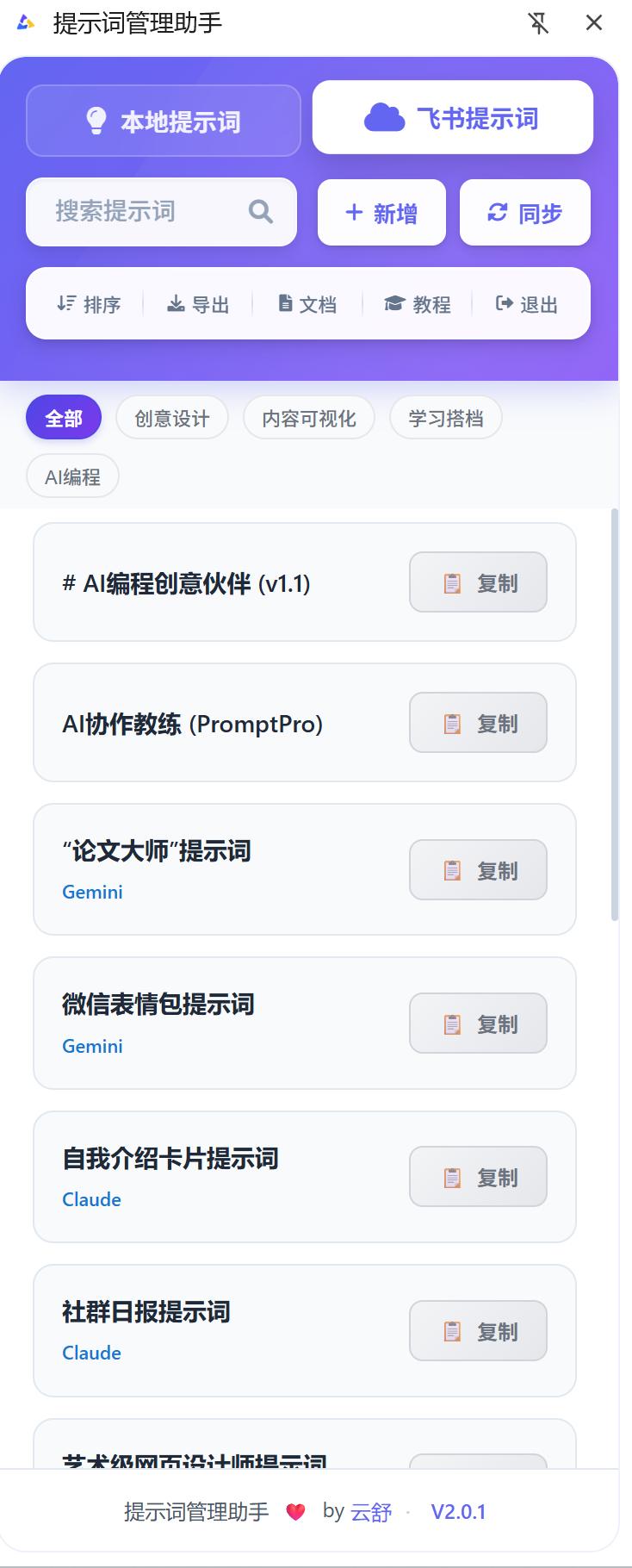The width and height of the screenshot is (632, 1568).
Task: Copy the AI编程创意伙伴 (v1.1) prompt
Action: coord(478,583)
